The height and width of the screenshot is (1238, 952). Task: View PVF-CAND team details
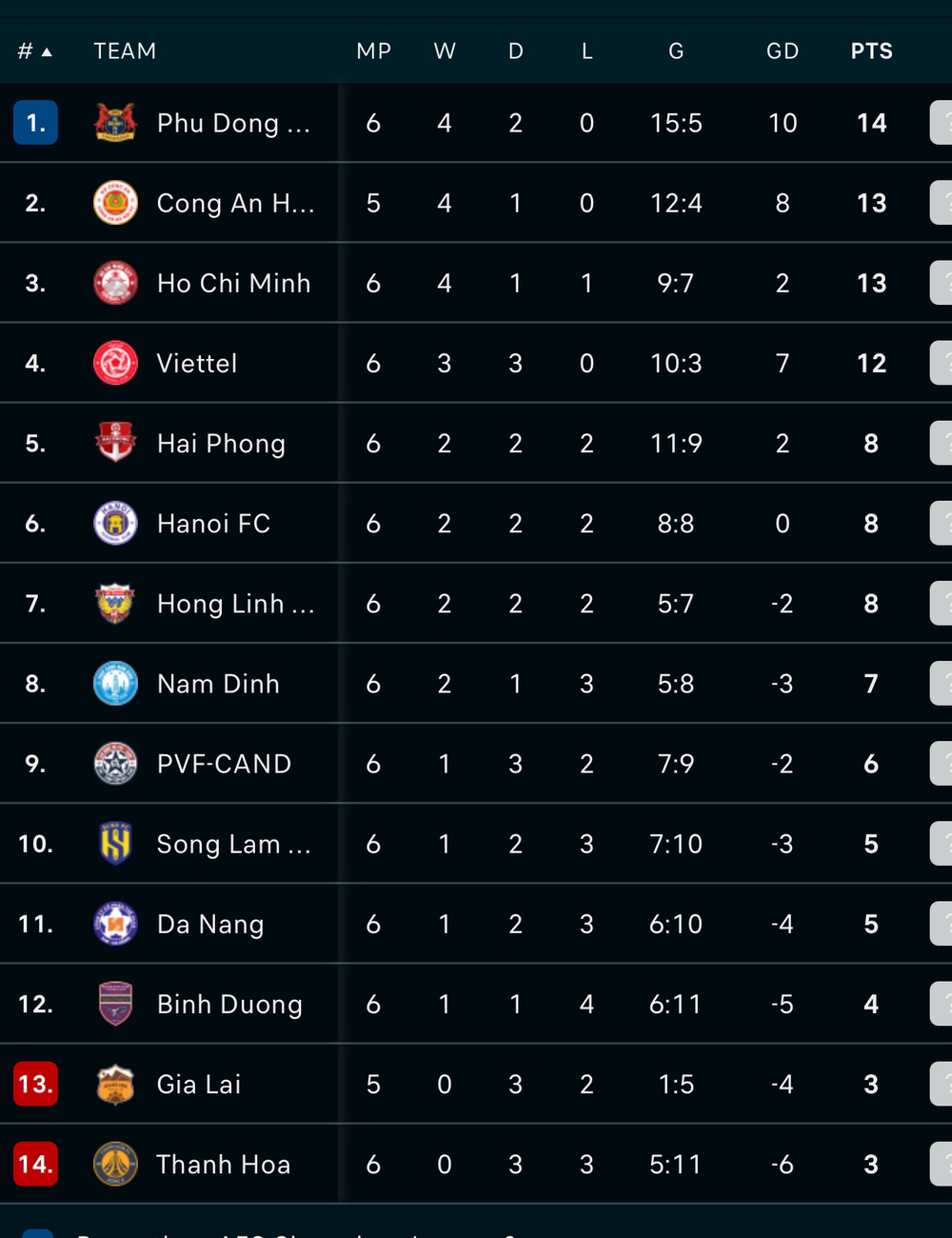click(x=224, y=764)
